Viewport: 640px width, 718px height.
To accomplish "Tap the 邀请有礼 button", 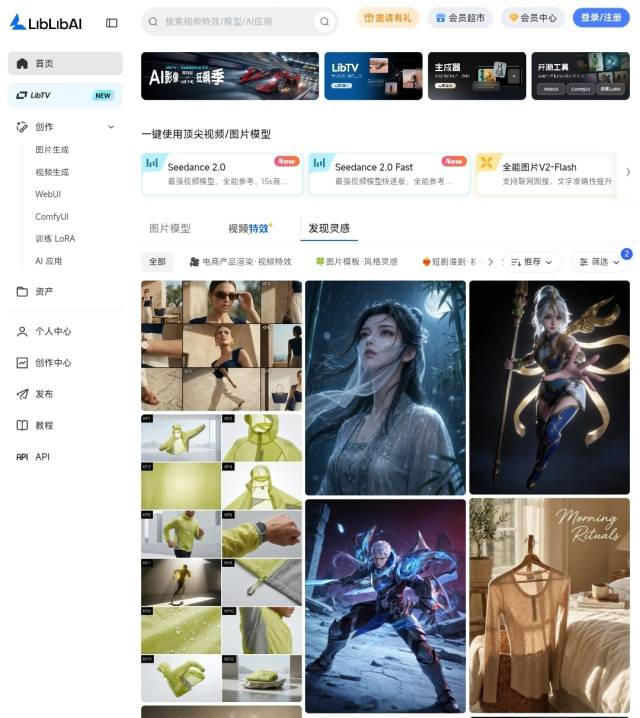I will point(387,18).
